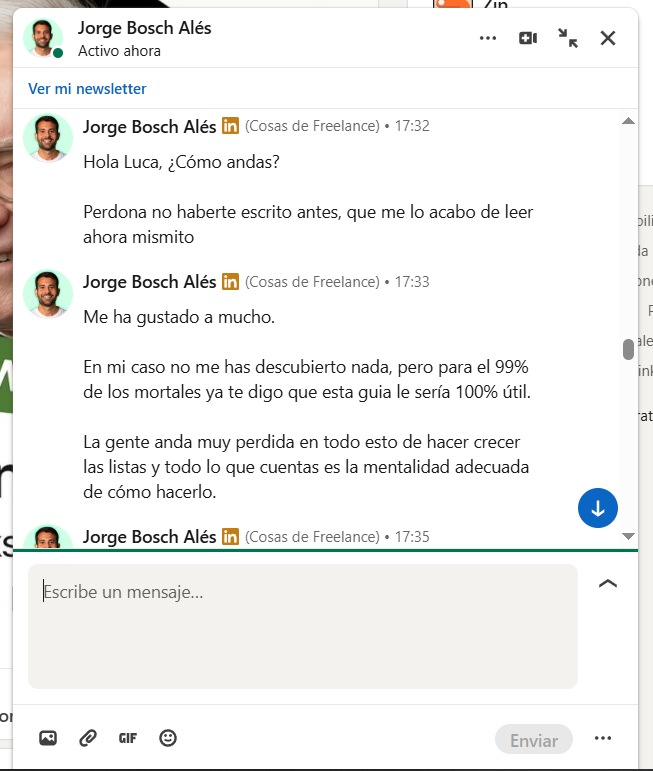Image resolution: width=653 pixels, height=771 pixels.
Task: Tap the Enviar button
Action: coord(534,741)
